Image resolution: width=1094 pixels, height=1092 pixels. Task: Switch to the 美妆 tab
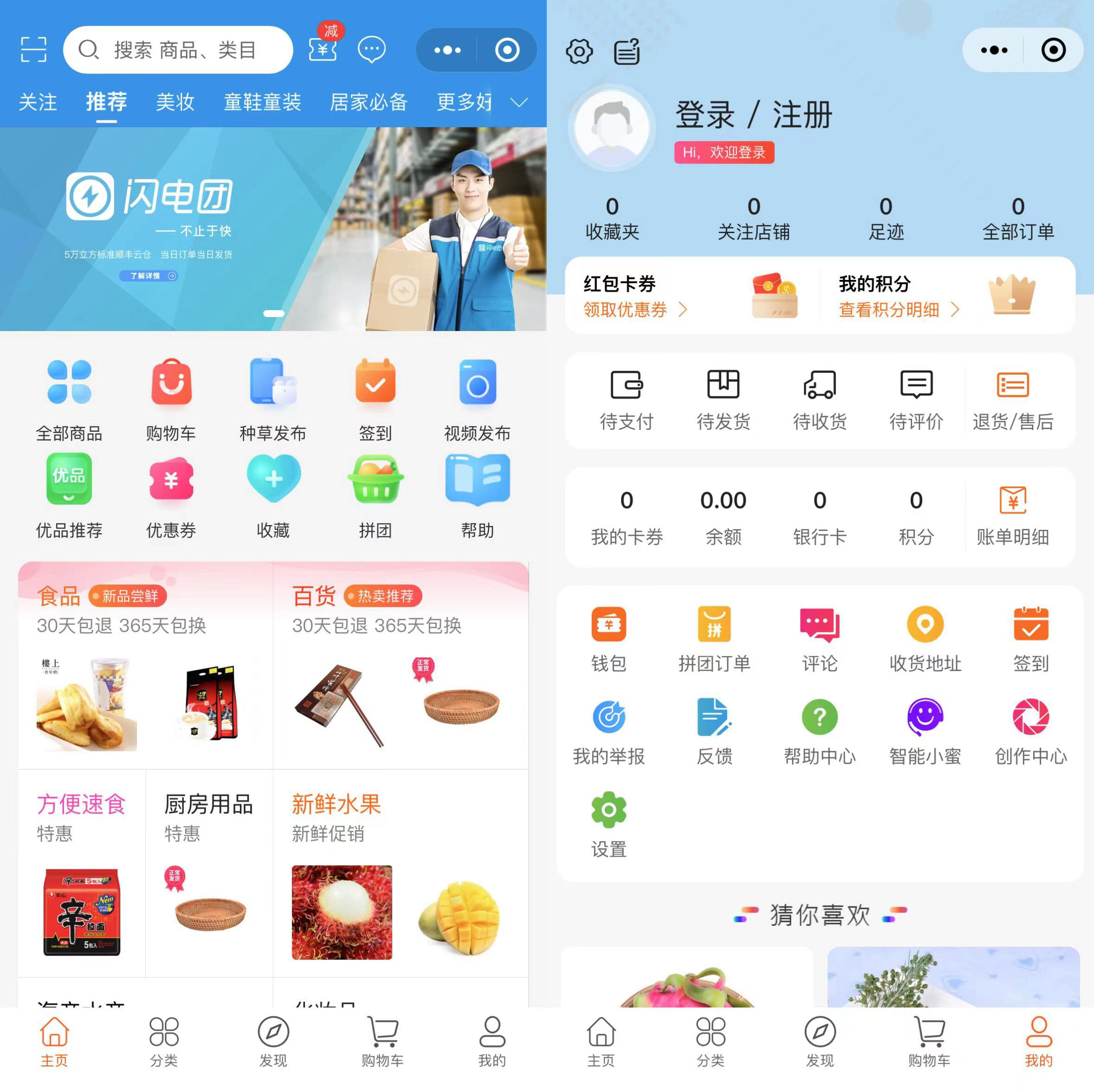175,103
